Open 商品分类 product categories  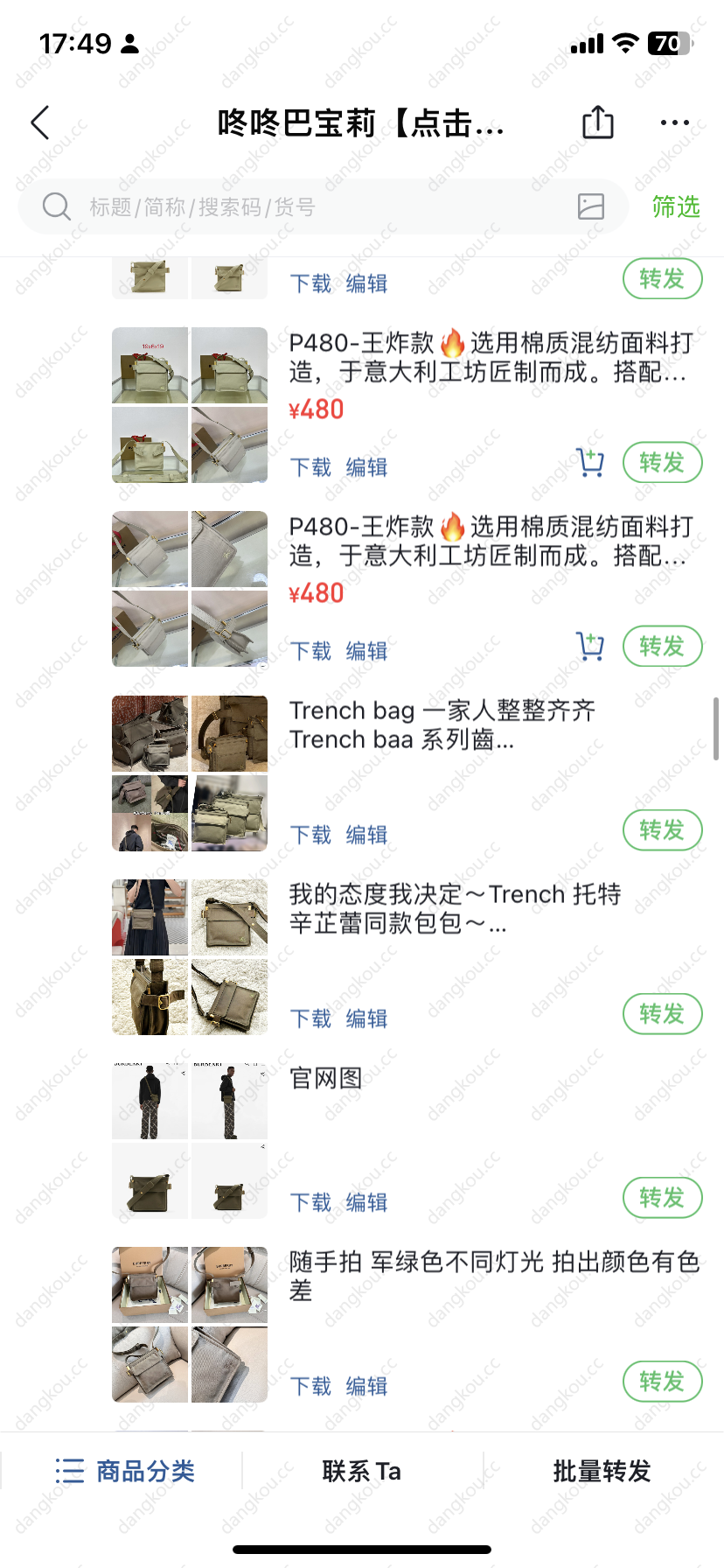coord(125,1471)
